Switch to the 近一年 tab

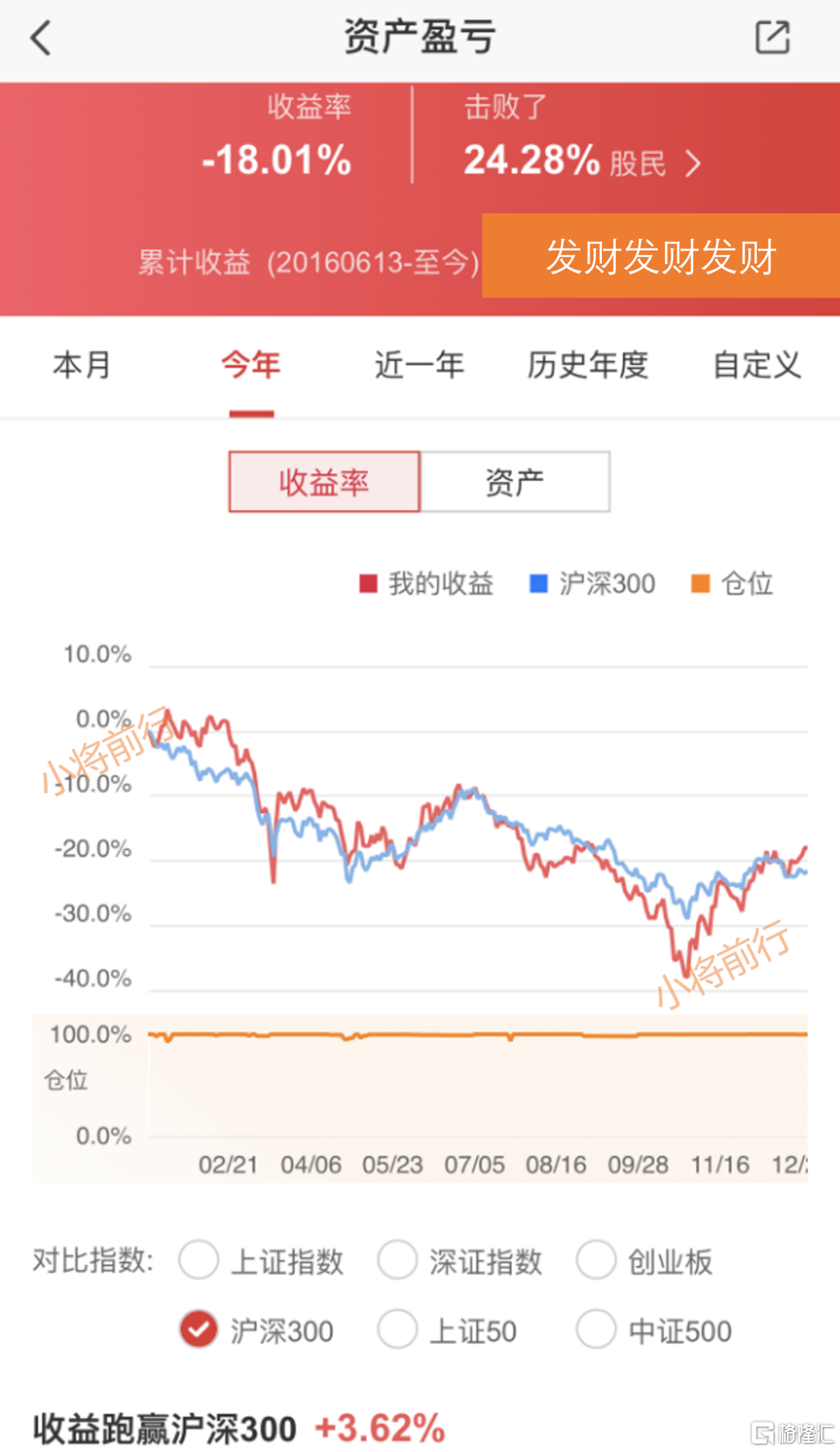coord(419,365)
